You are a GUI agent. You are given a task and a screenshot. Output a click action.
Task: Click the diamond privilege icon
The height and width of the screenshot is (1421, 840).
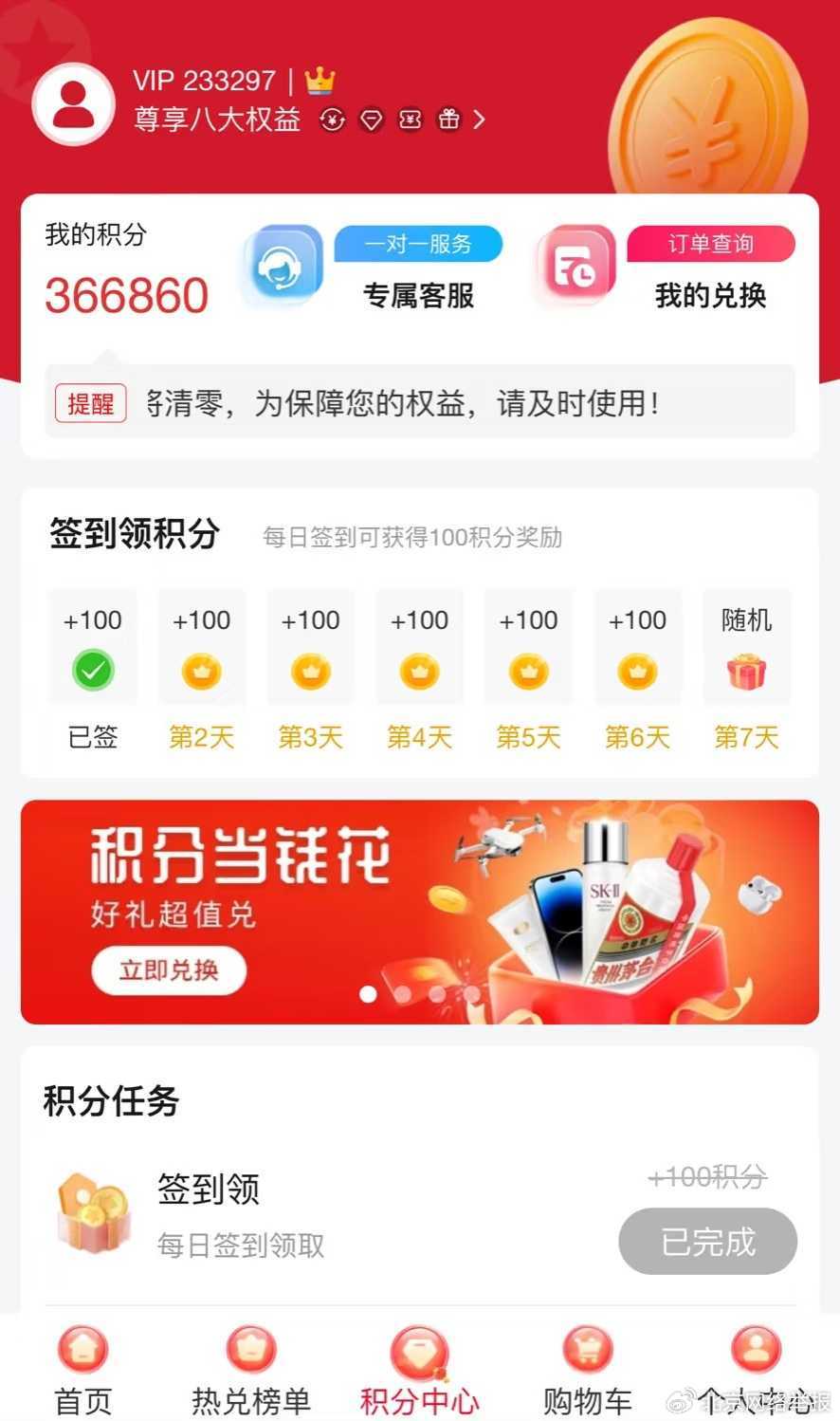371,120
